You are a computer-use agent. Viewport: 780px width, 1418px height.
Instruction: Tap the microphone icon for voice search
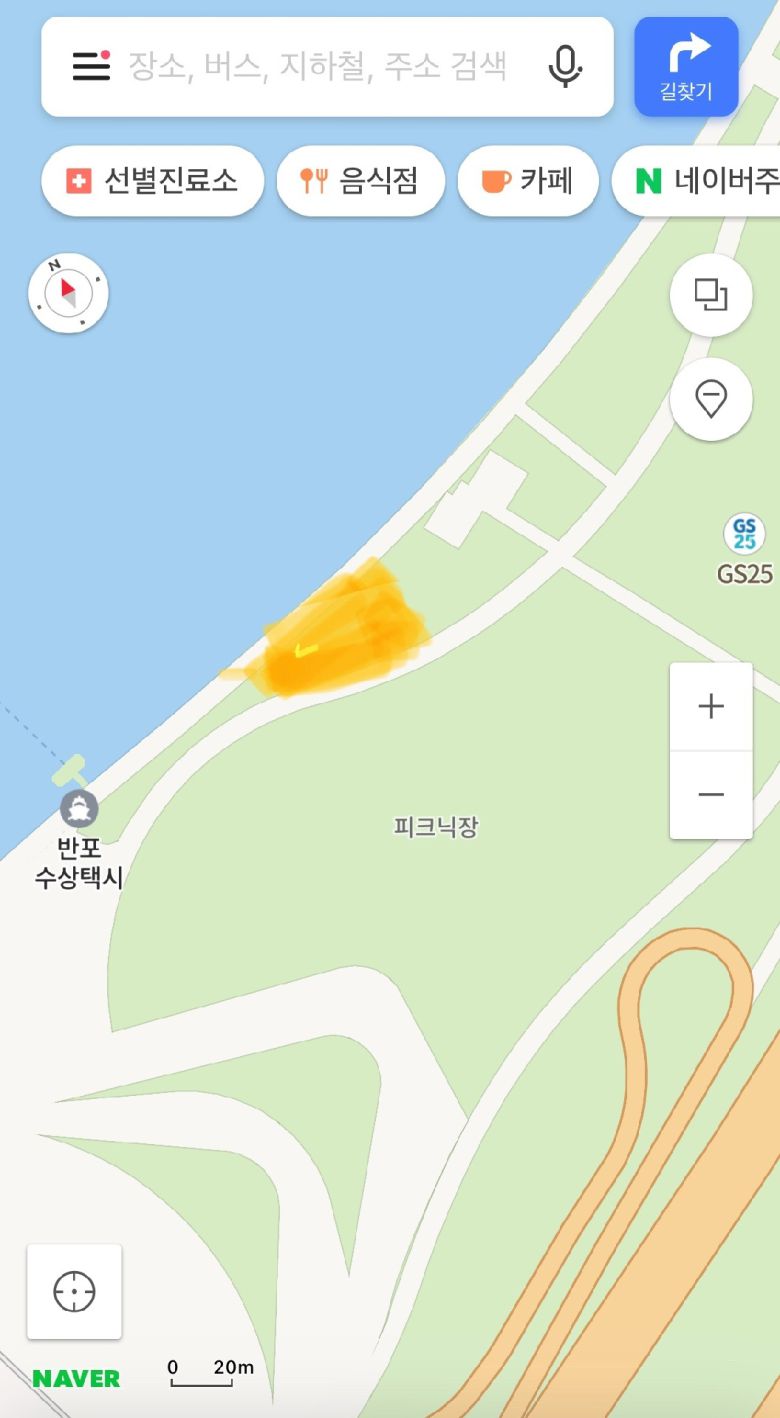[x=566, y=67]
